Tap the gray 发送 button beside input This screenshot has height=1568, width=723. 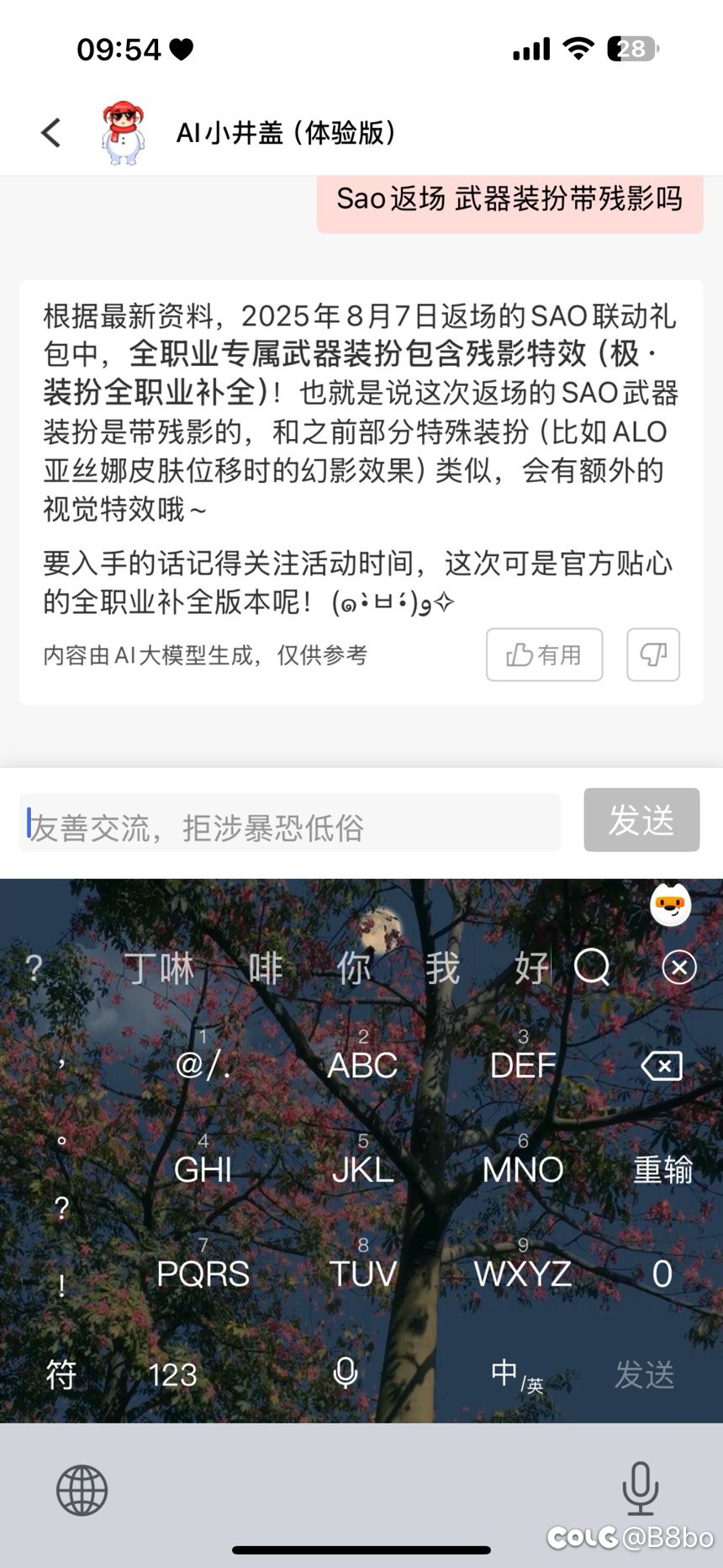[641, 819]
